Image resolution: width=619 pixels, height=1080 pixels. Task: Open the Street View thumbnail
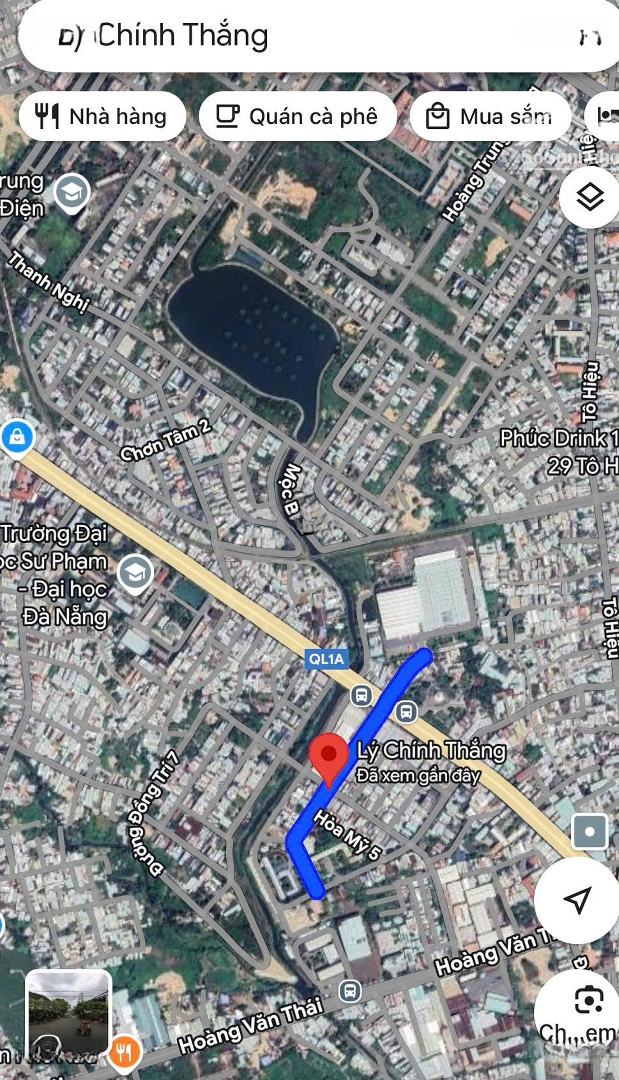tap(68, 1016)
